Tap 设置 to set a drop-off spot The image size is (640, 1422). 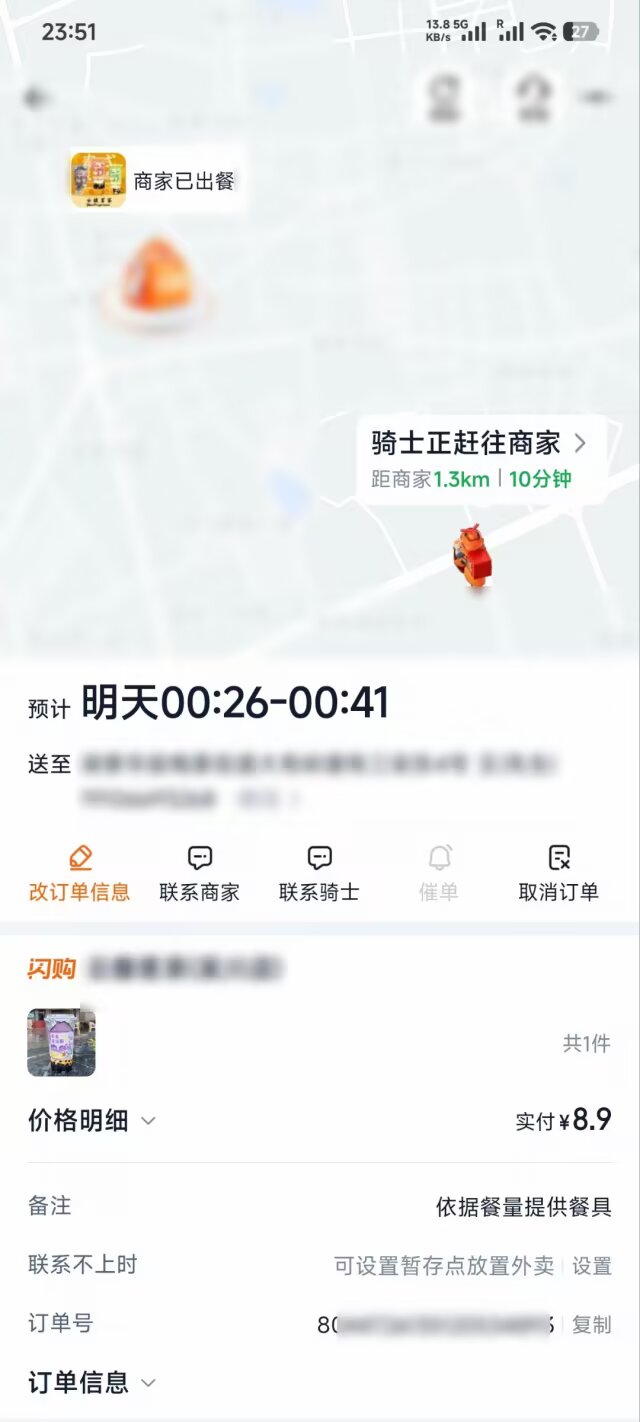pos(591,1266)
